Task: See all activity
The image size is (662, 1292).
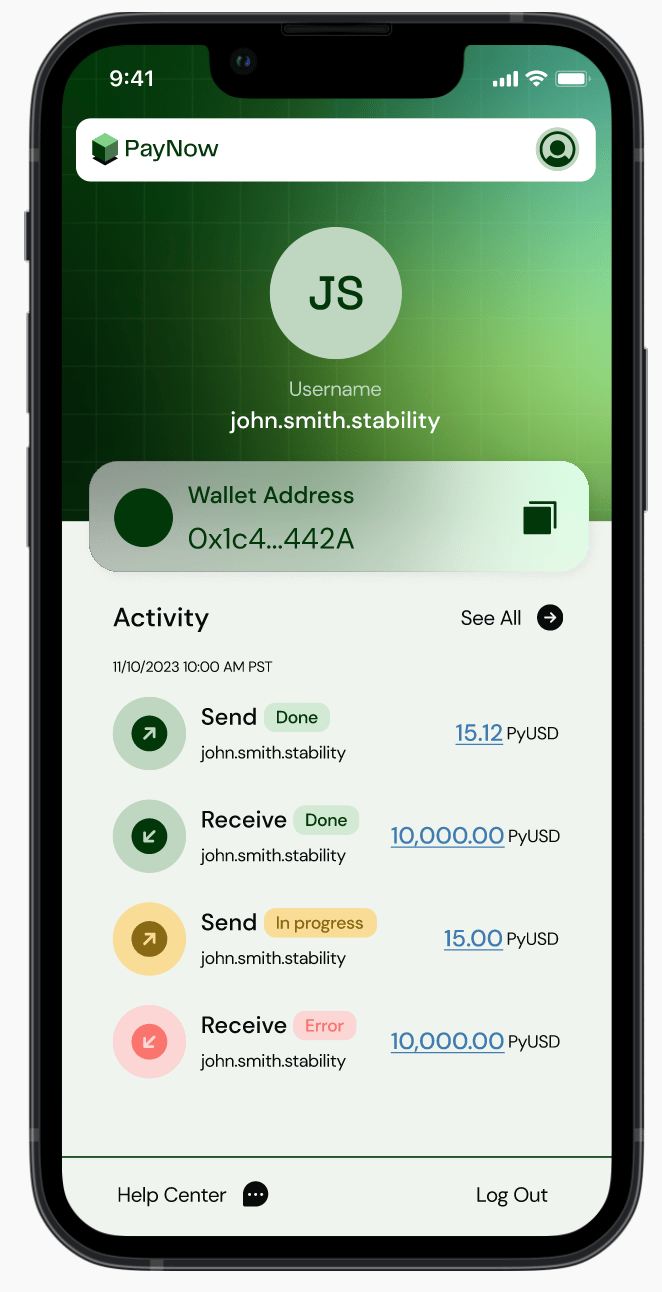Action: pyautogui.click(x=511, y=618)
